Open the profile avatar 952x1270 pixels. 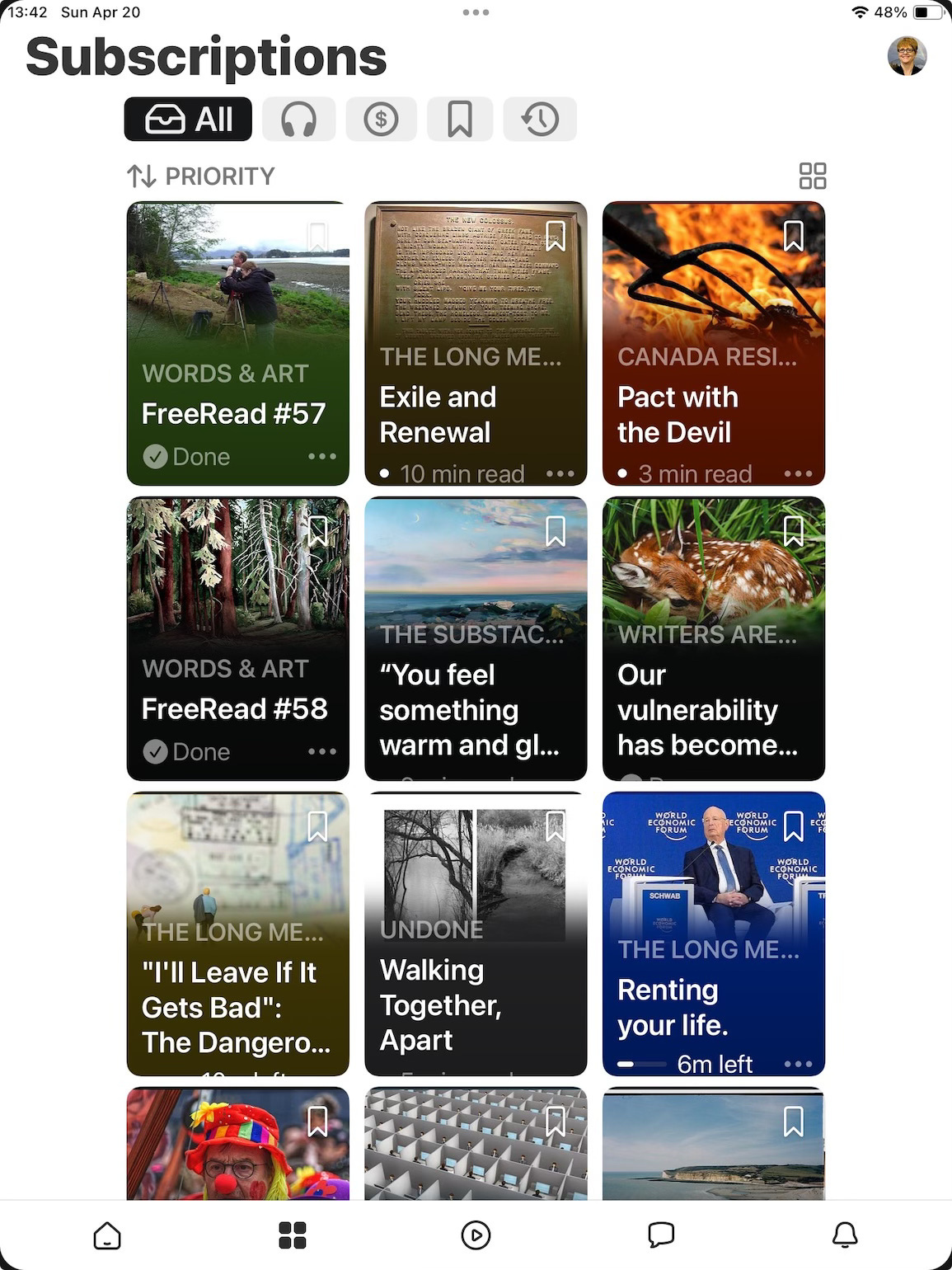(907, 56)
